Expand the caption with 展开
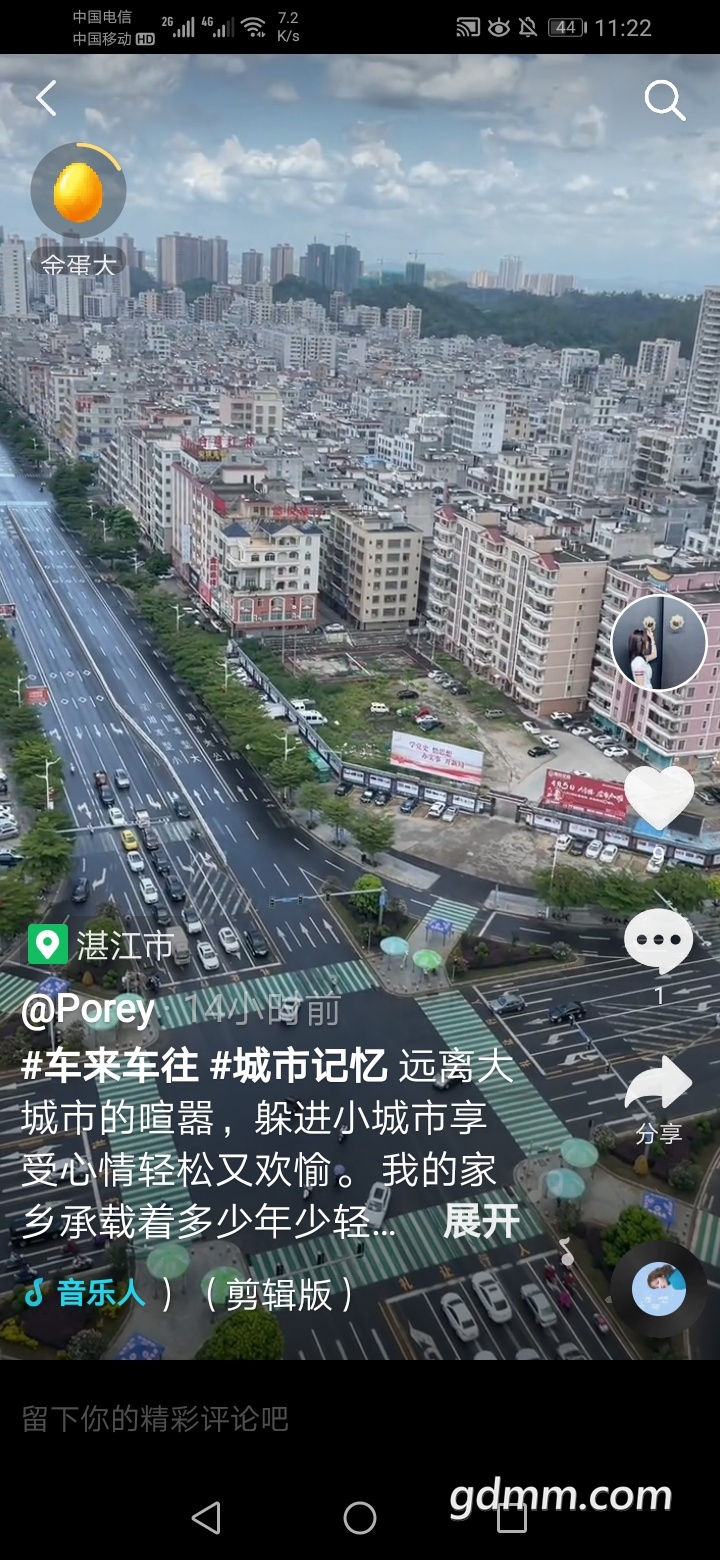 [482, 1221]
